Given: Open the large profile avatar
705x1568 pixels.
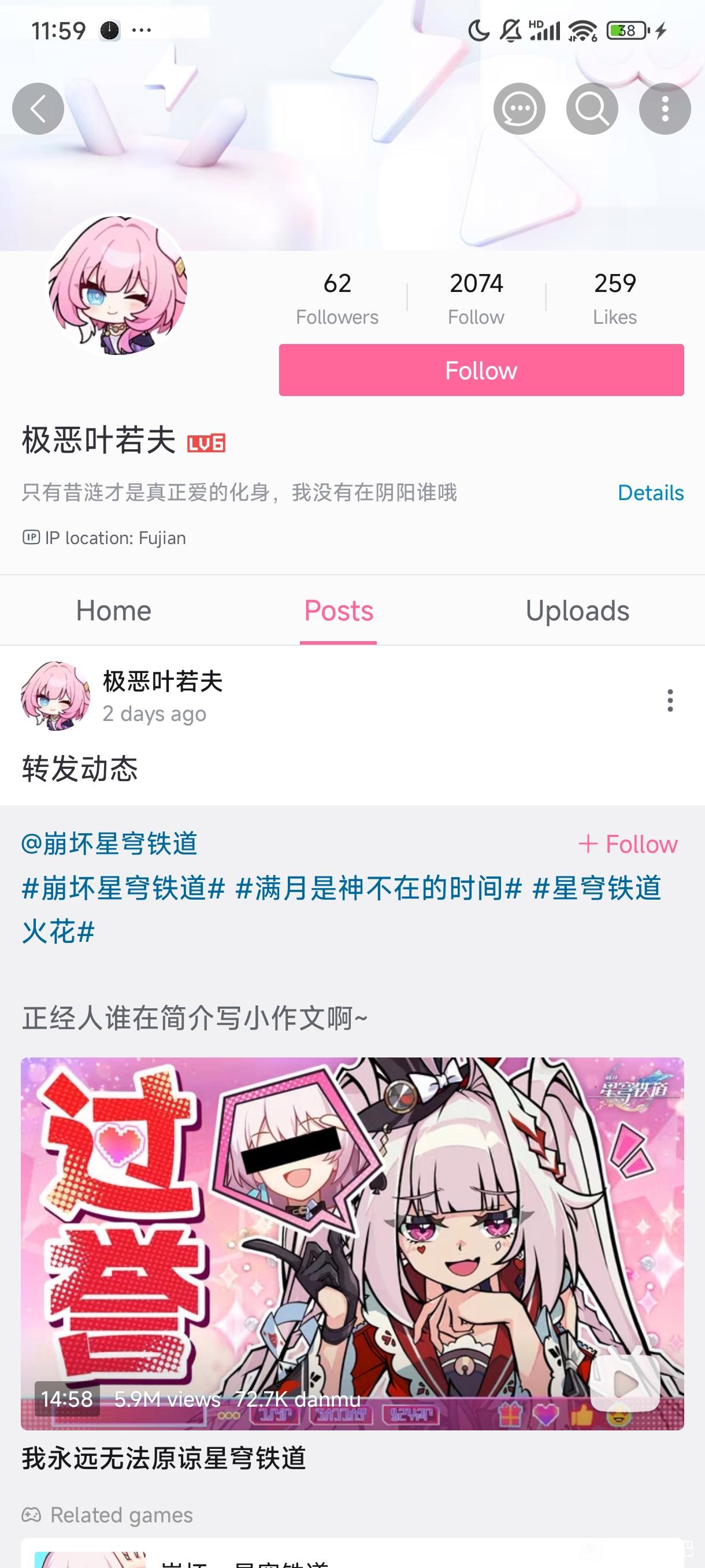Looking at the screenshot, I should 118,286.
